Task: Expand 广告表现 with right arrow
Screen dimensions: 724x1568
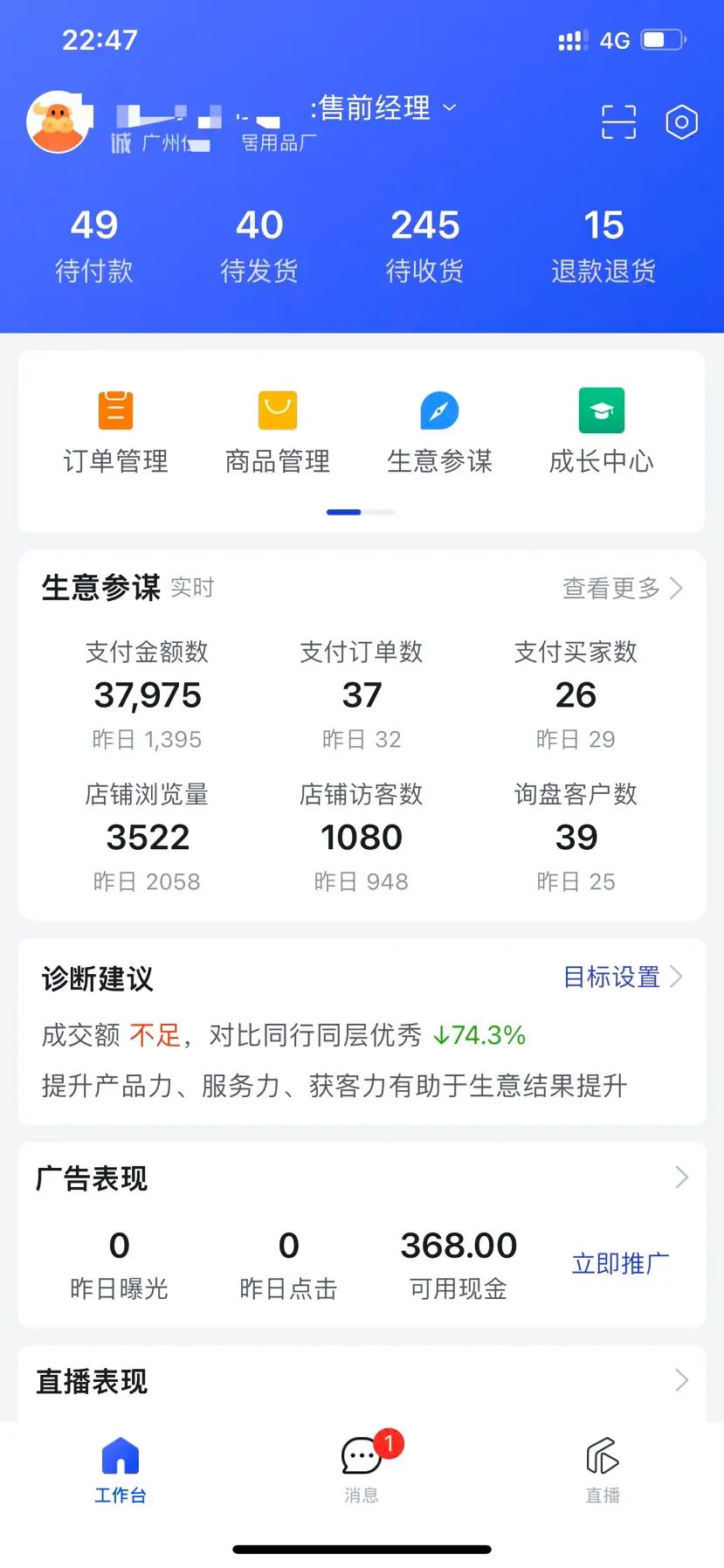Action: point(682,1178)
